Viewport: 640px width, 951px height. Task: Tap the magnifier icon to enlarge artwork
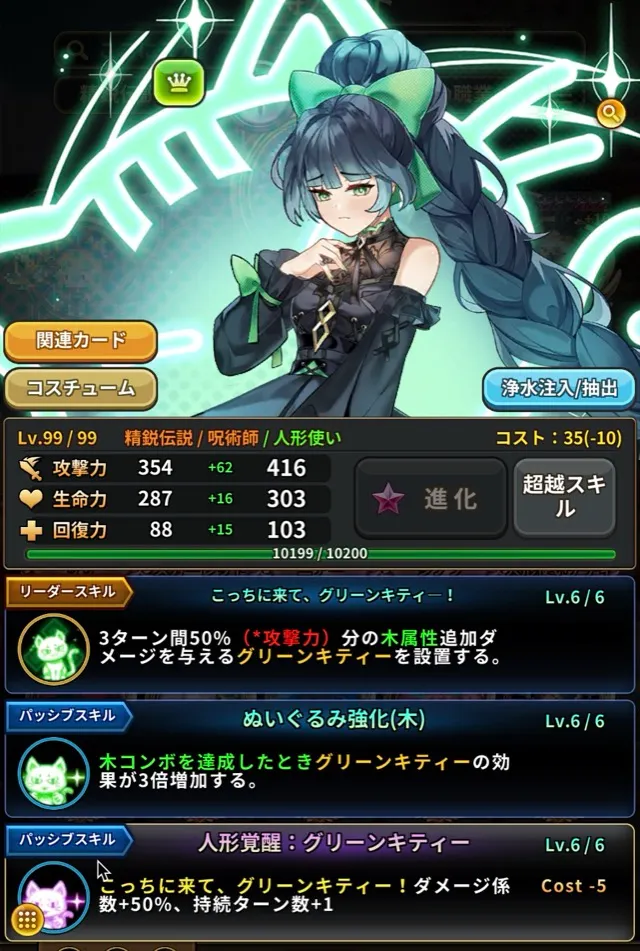coord(610,114)
